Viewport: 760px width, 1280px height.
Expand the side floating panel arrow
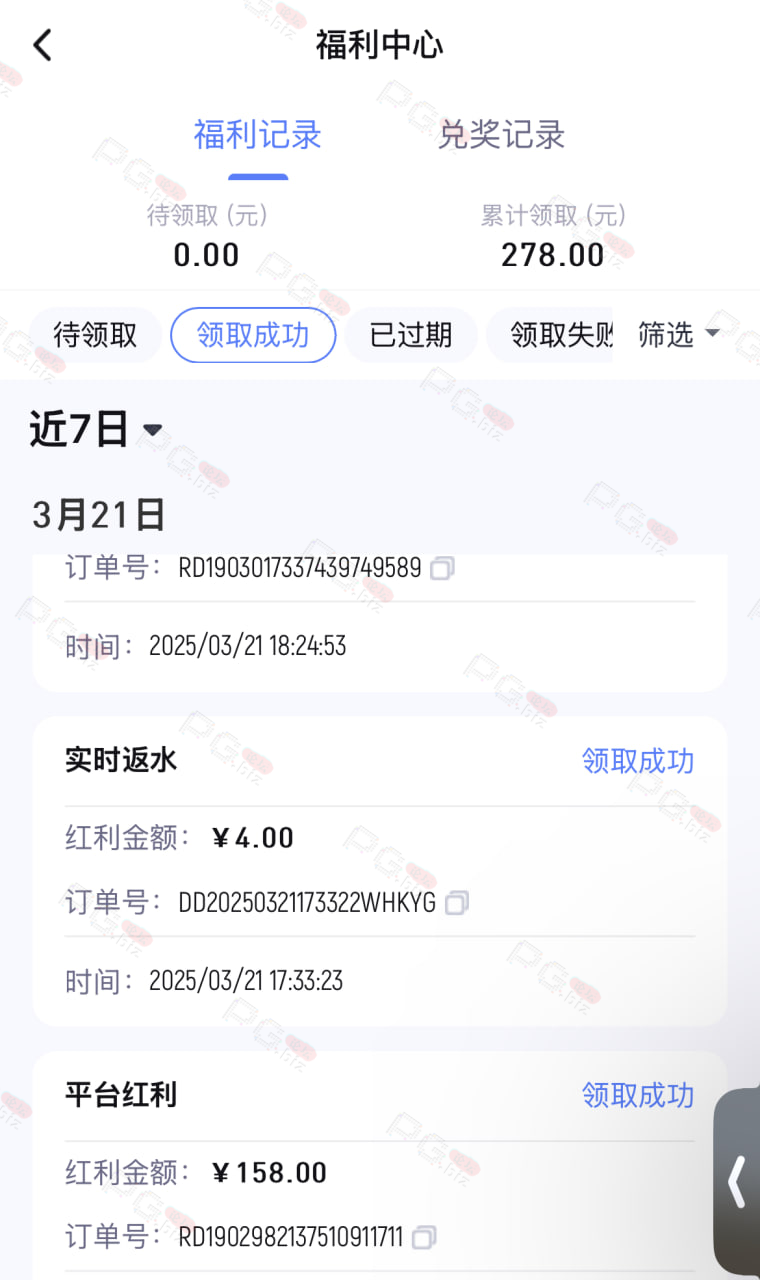(x=737, y=1182)
